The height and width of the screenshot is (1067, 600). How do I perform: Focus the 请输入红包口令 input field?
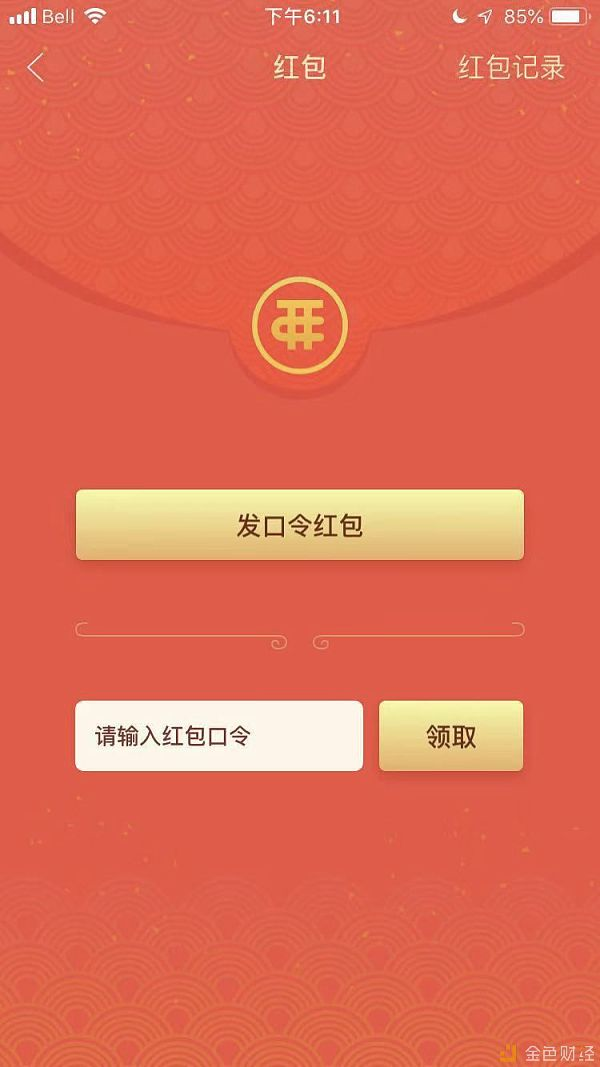(218, 736)
